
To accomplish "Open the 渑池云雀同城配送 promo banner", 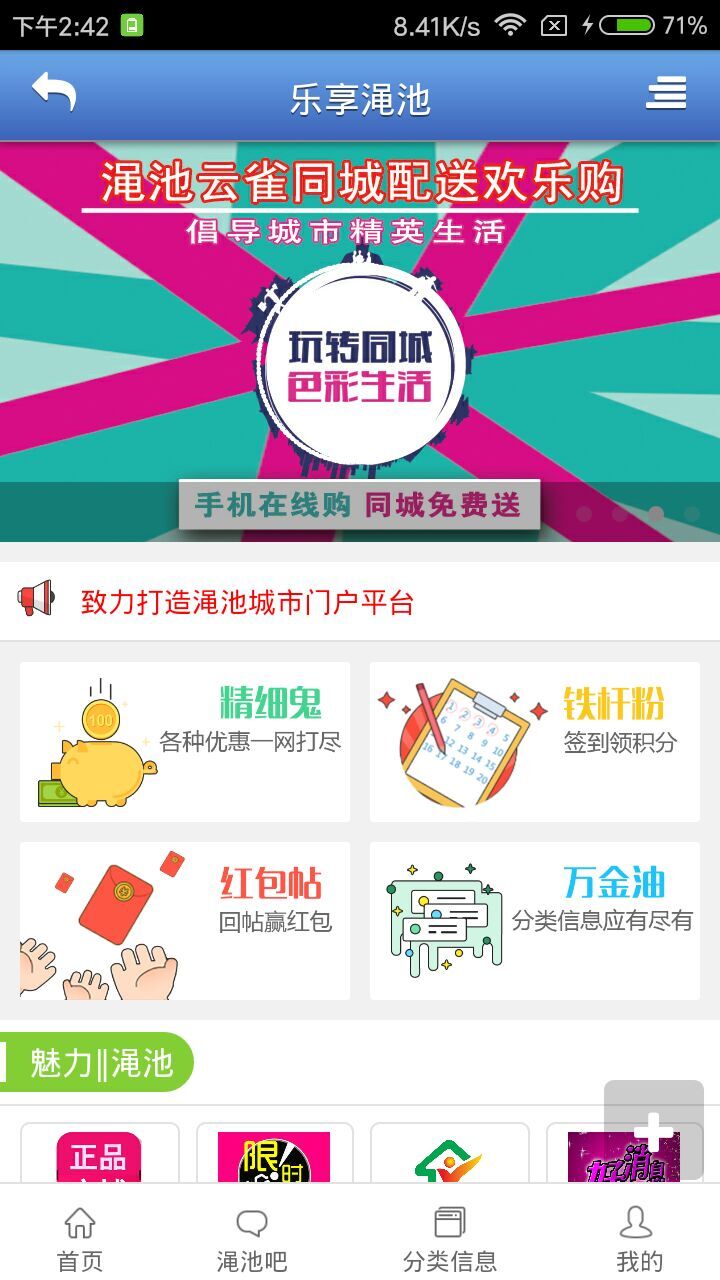I will pyautogui.click(x=360, y=340).
